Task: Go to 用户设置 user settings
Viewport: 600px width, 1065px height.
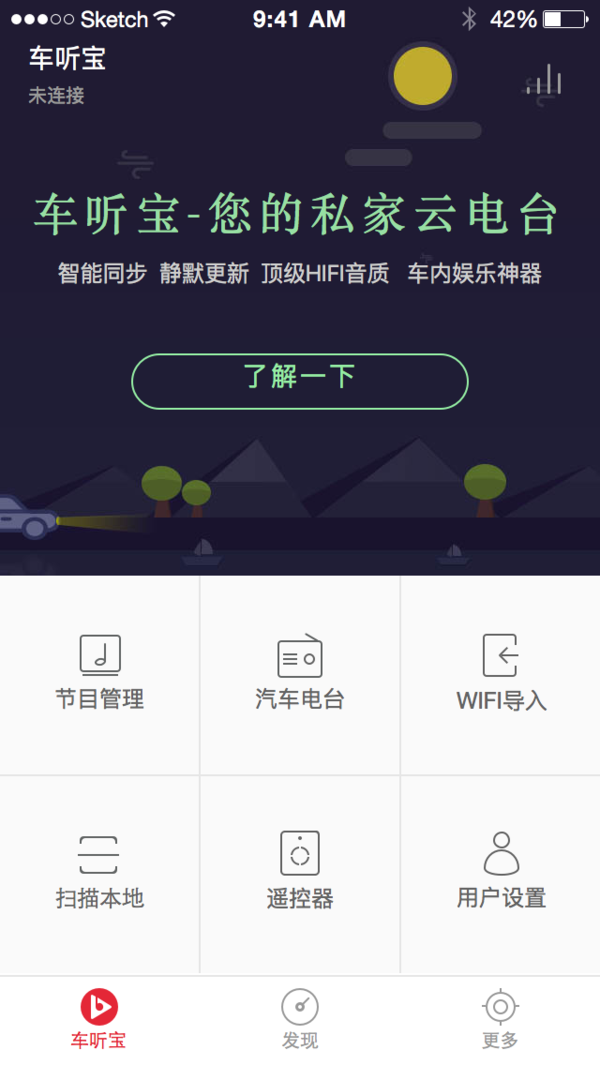Action: [501, 873]
